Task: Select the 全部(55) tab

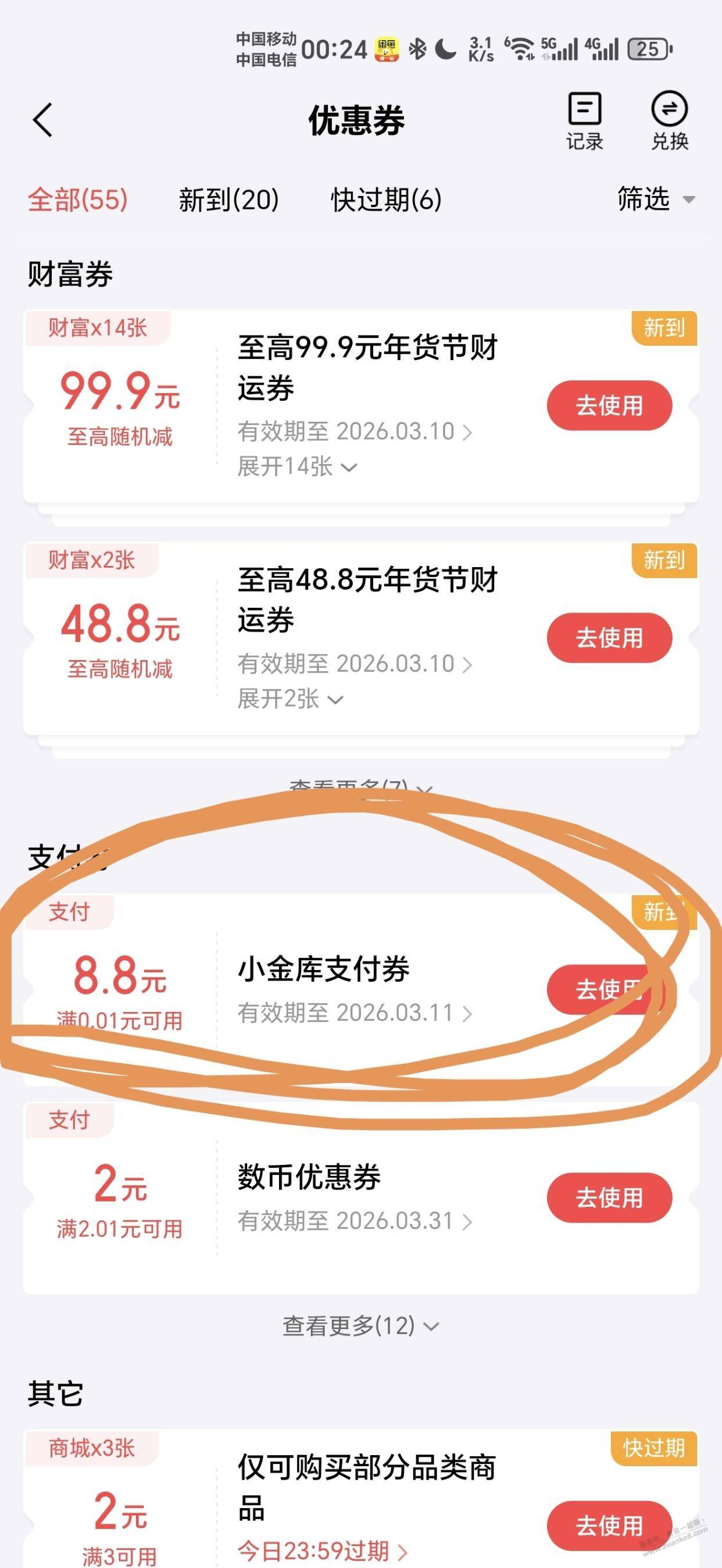Action: tap(78, 199)
